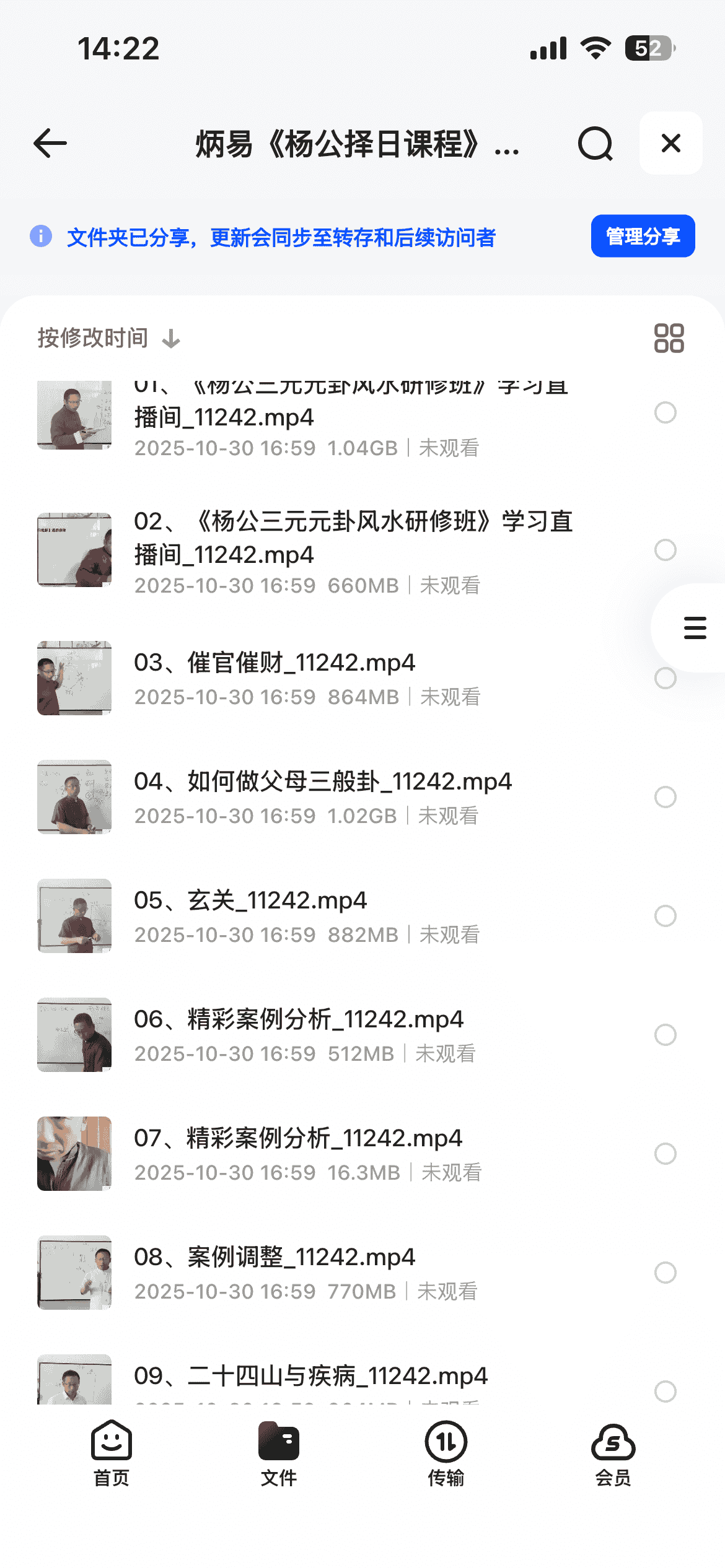Screen dimensions: 725x1568
Task: Tap the 管理分享 button
Action: (x=643, y=236)
